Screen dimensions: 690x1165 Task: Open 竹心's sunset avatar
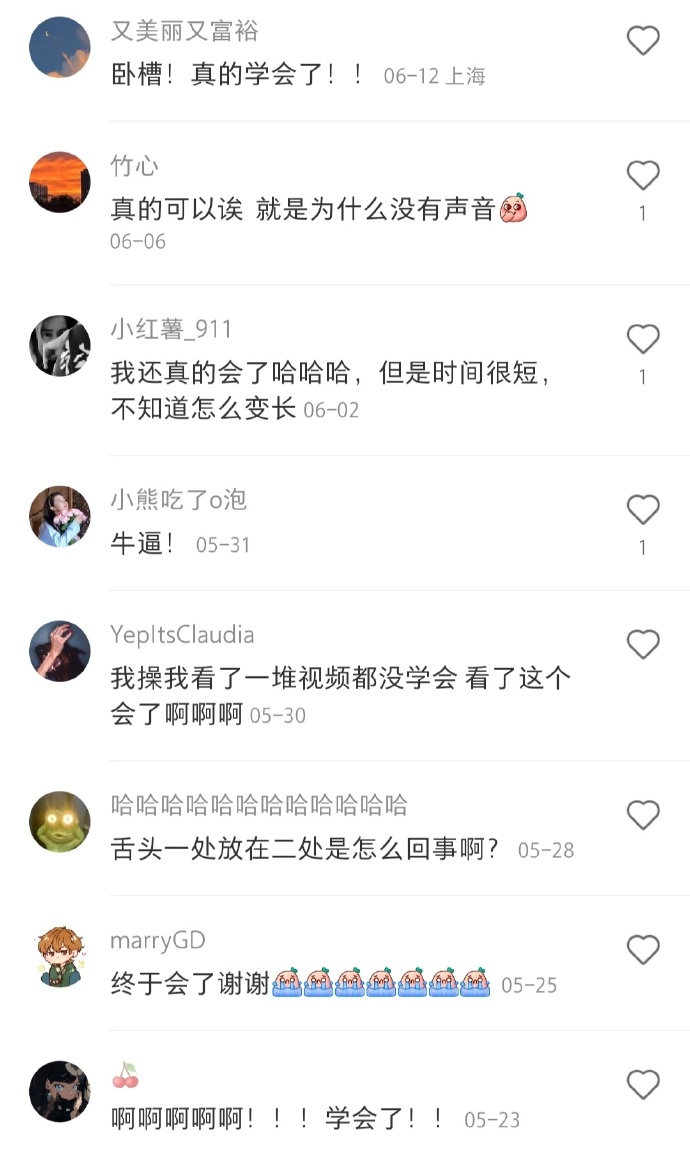click(59, 182)
